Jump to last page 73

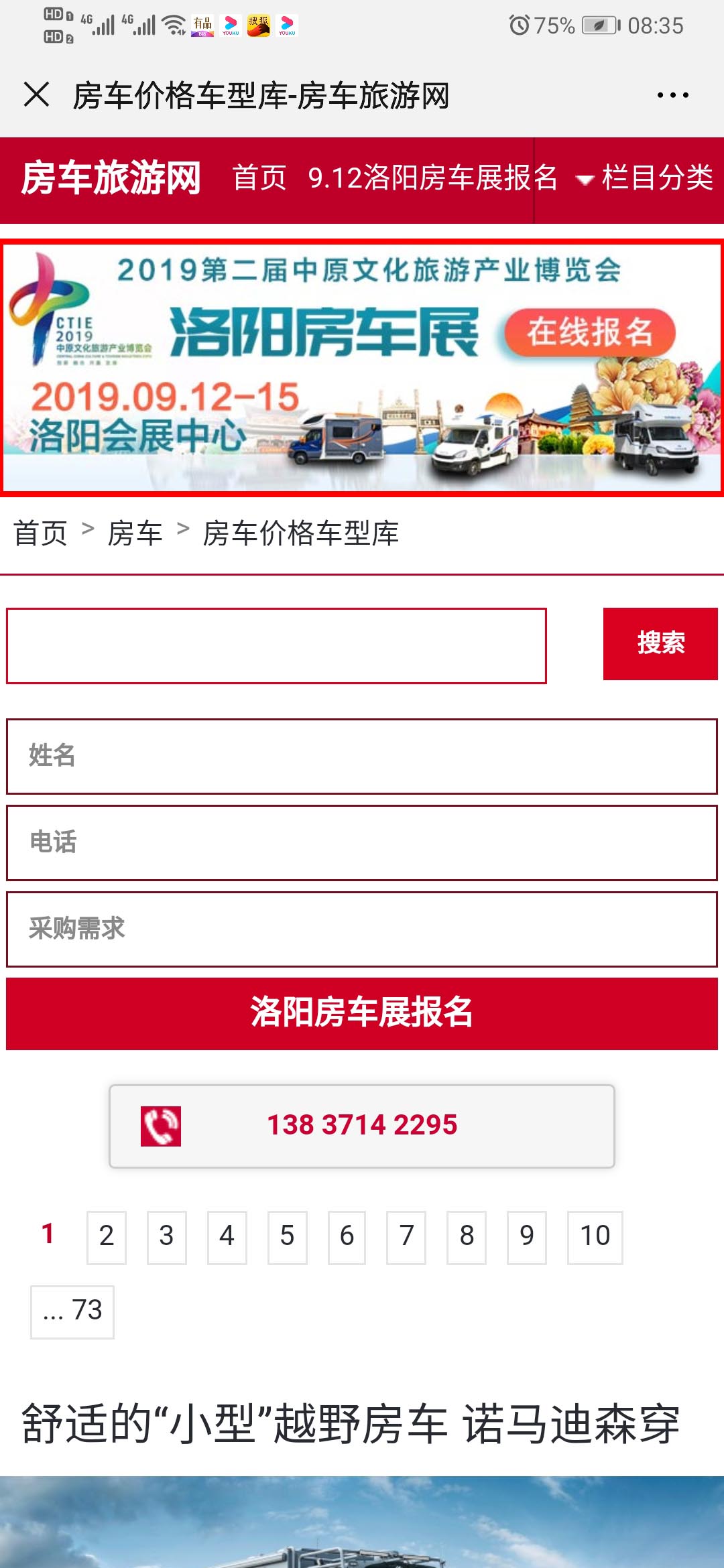(x=72, y=1311)
